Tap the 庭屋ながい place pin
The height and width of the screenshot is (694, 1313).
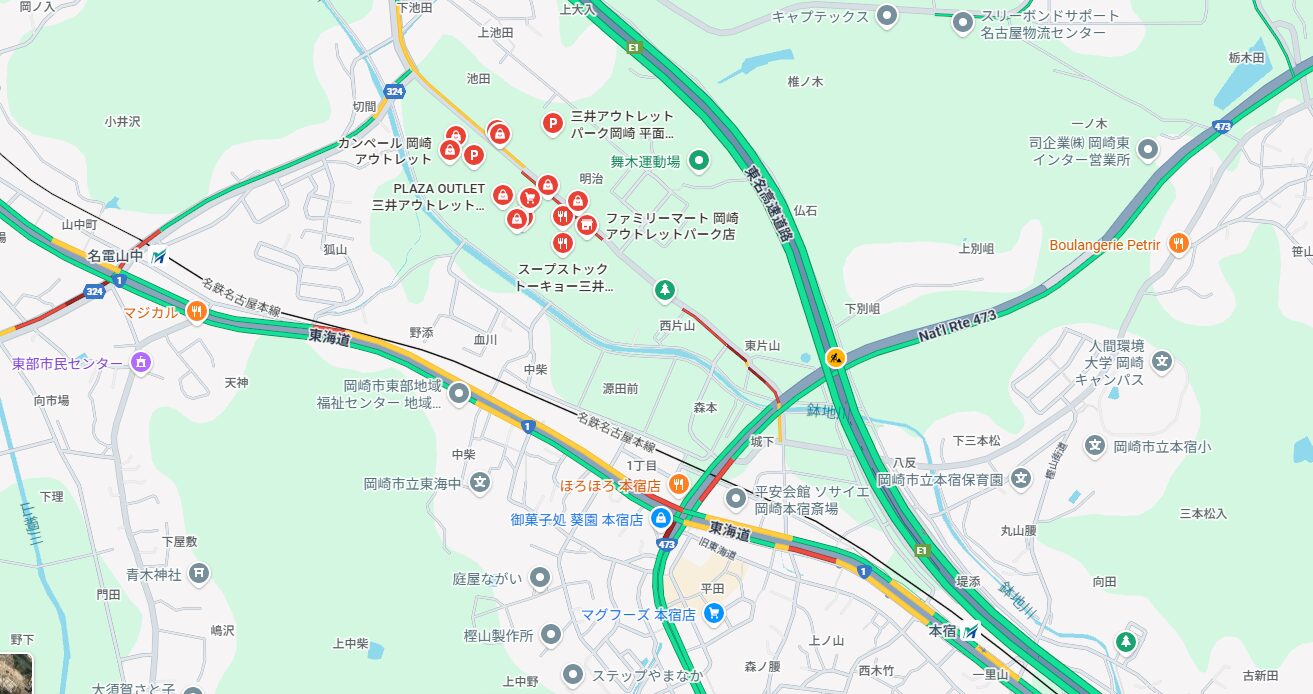[x=540, y=577]
